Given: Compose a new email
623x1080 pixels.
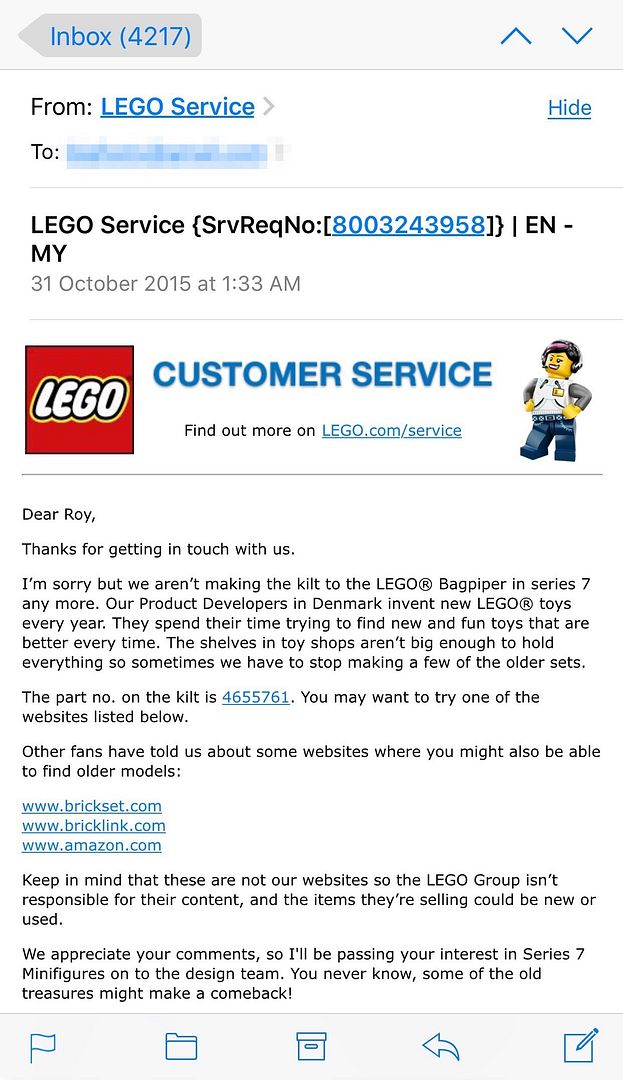Looking at the screenshot, I should point(580,1045).
